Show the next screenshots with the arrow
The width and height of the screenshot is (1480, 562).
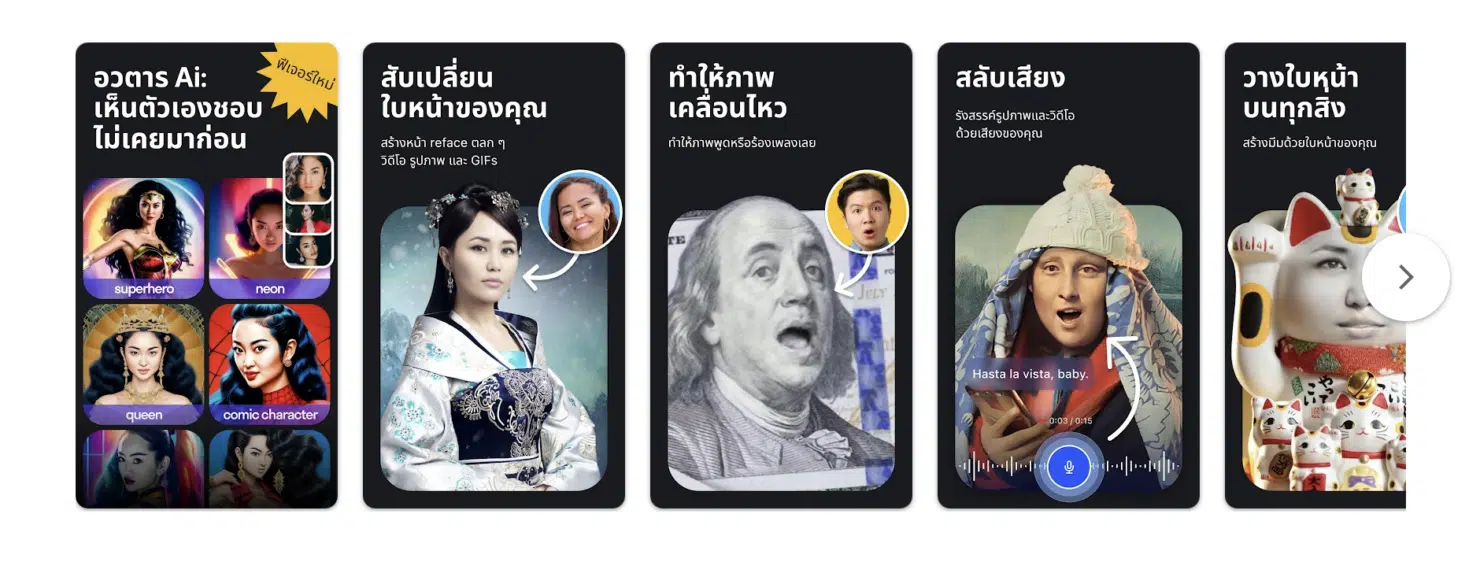[1405, 277]
